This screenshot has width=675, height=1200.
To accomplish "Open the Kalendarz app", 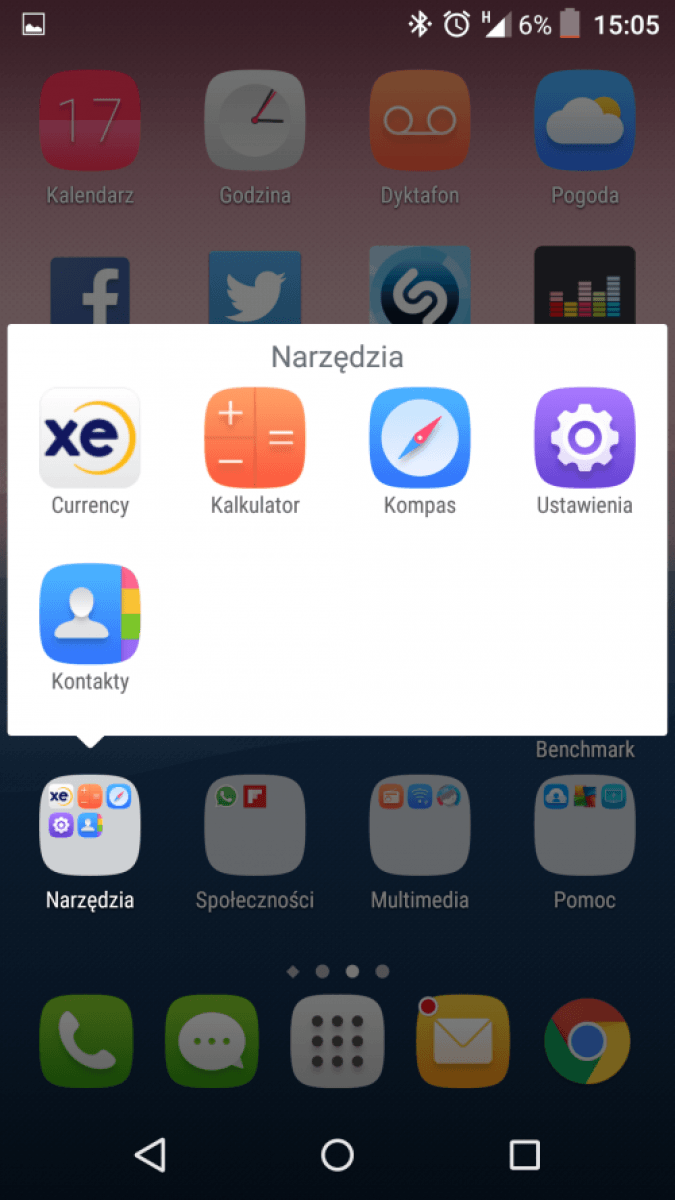I will click(x=90, y=120).
